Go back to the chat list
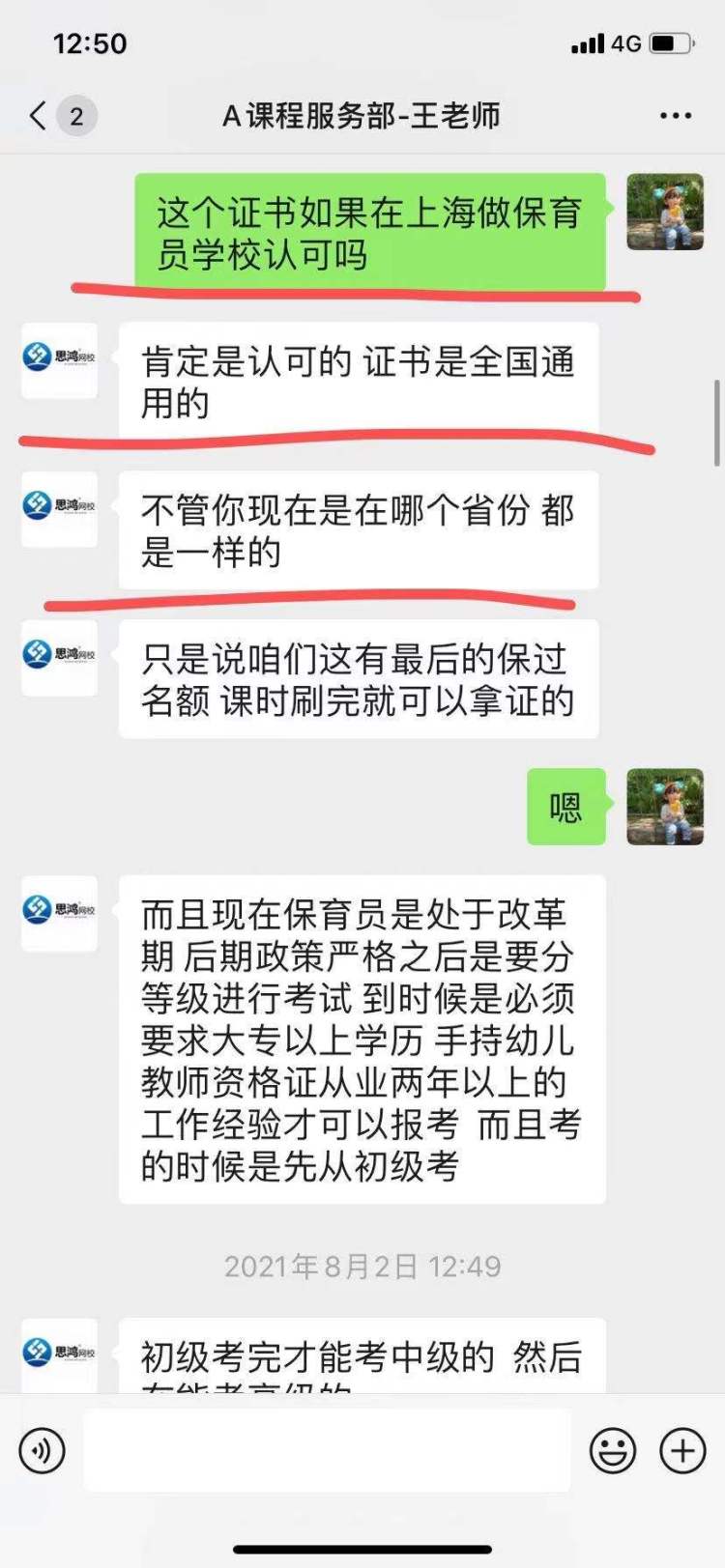The width and height of the screenshot is (725, 1568). coord(39,116)
